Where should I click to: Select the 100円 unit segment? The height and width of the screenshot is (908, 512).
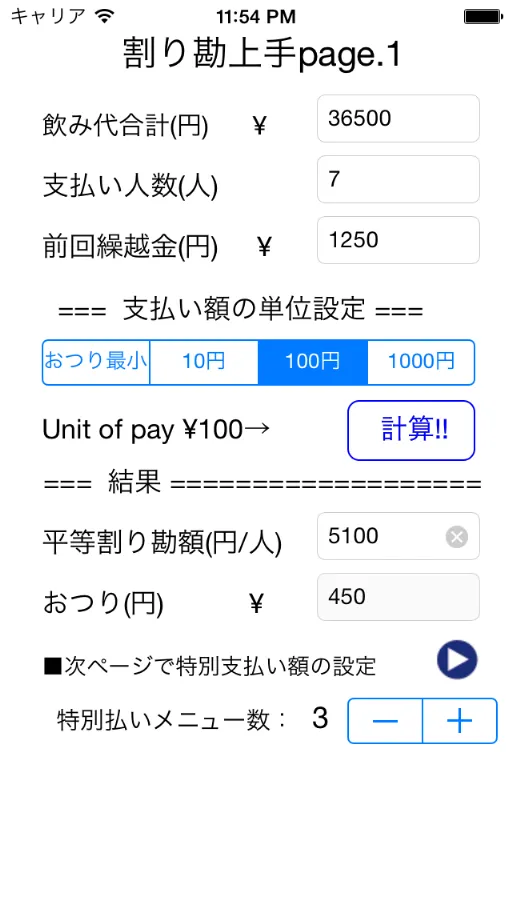click(x=313, y=362)
